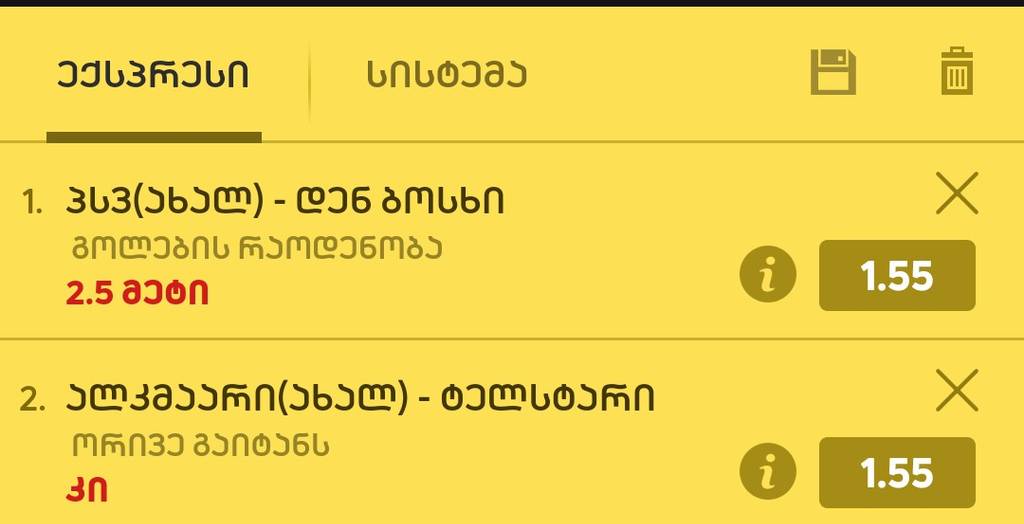Save the bet slip with floppy icon
Viewport: 1024px width, 524px height.
(833, 72)
